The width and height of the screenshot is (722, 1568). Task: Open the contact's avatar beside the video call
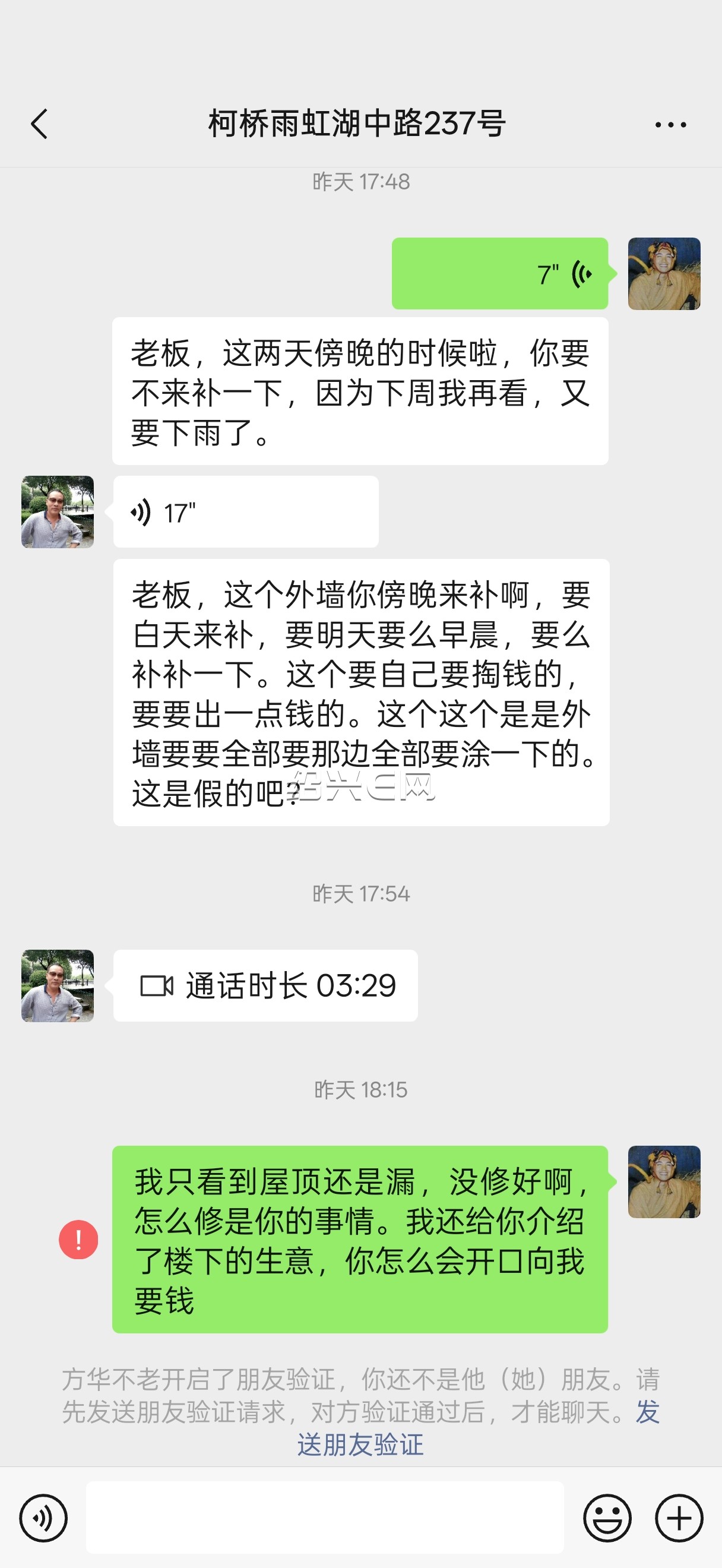tap(58, 985)
